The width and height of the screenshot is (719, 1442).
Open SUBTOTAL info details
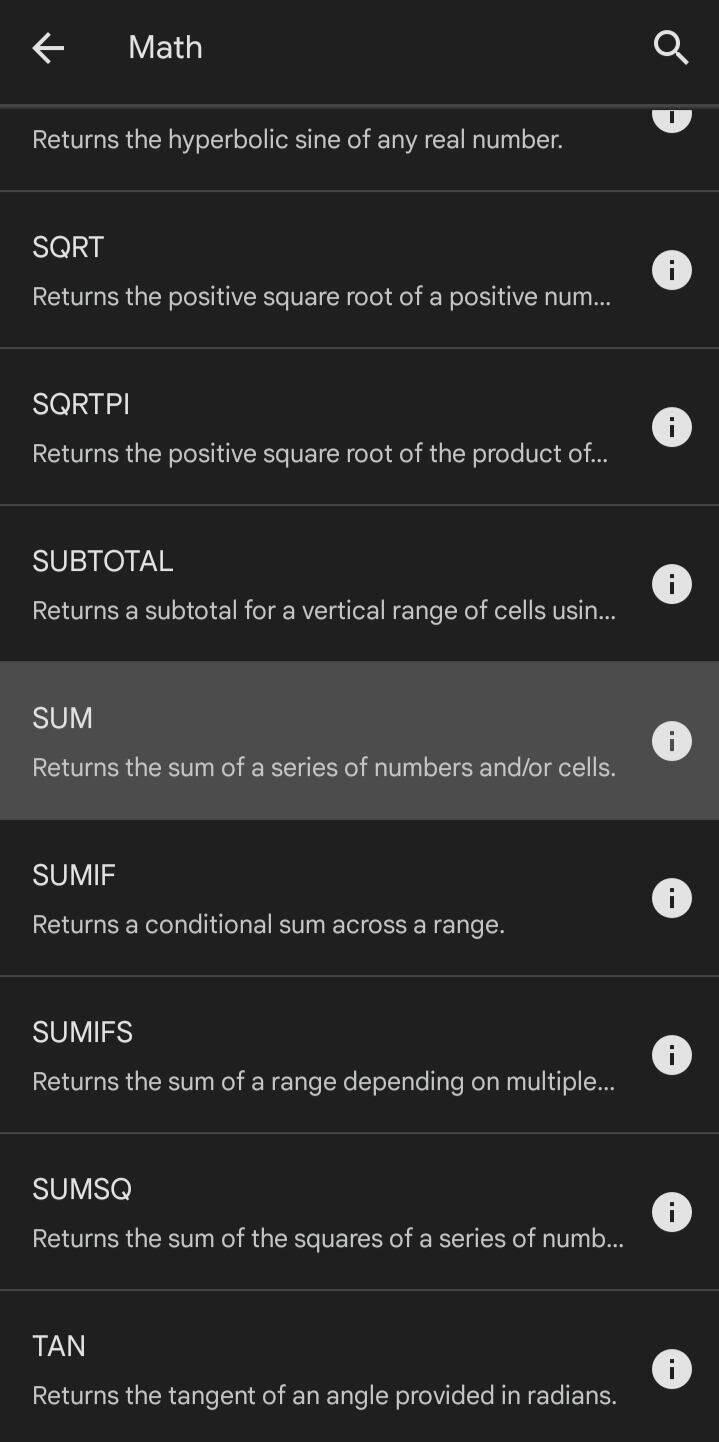[x=671, y=584]
